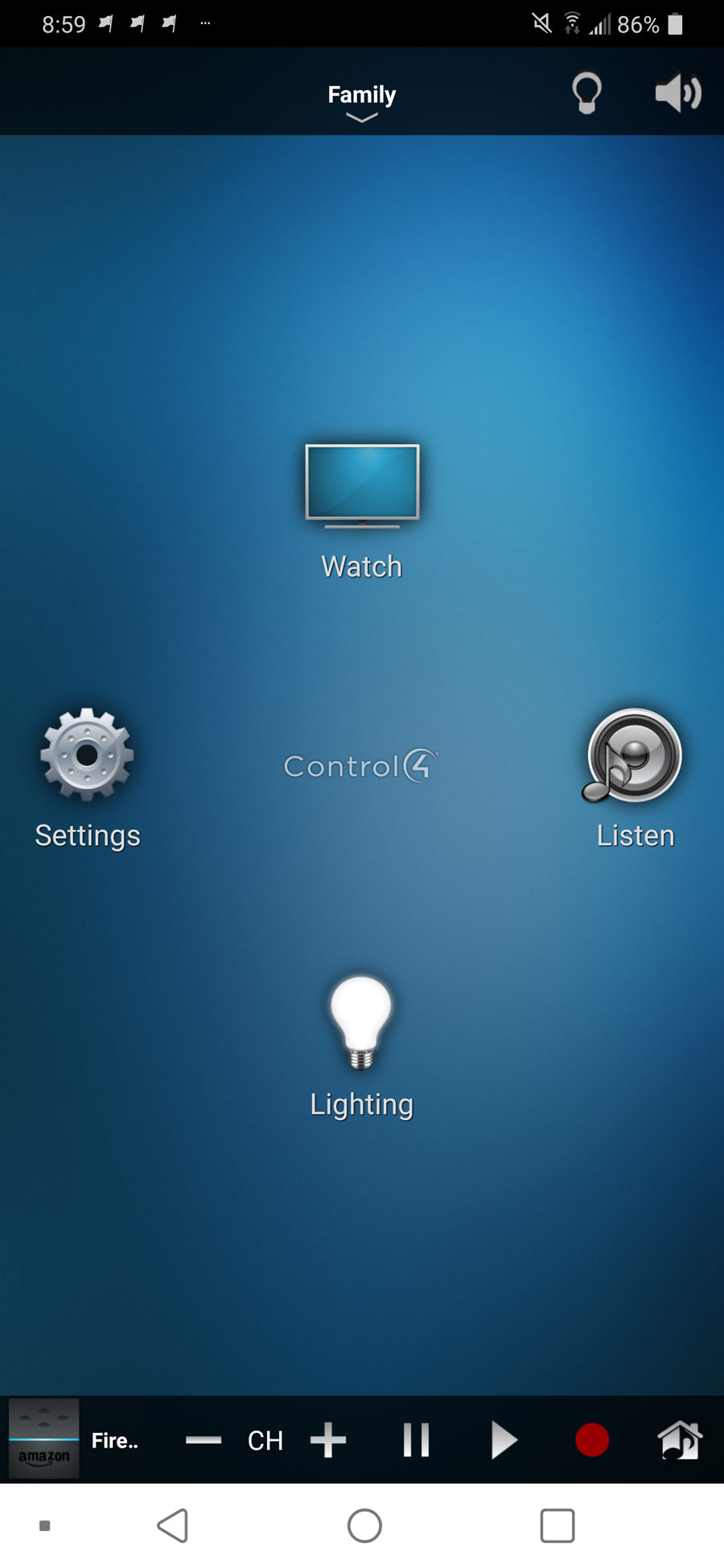The width and height of the screenshot is (724, 1568).
Task: Raise the channel with the plus button
Action: [x=328, y=1440]
